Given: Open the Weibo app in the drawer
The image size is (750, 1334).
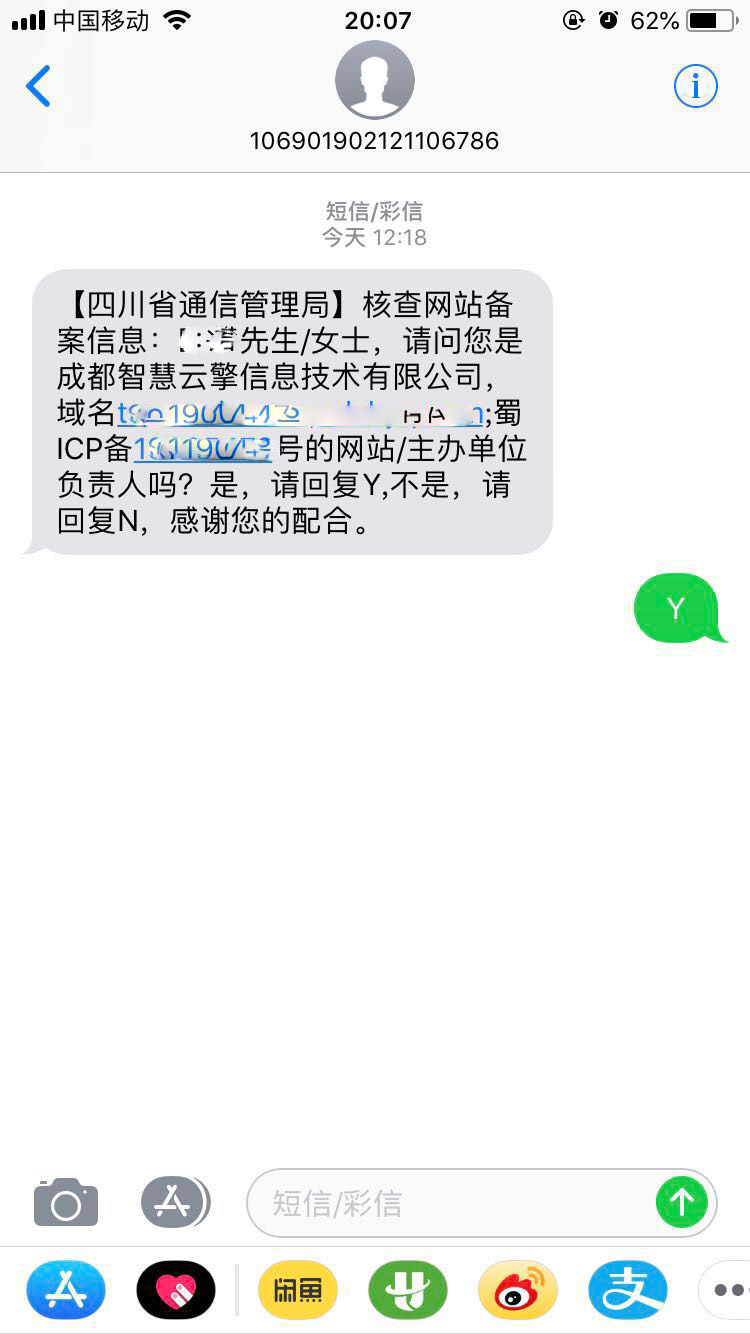Looking at the screenshot, I should coord(517,1290).
